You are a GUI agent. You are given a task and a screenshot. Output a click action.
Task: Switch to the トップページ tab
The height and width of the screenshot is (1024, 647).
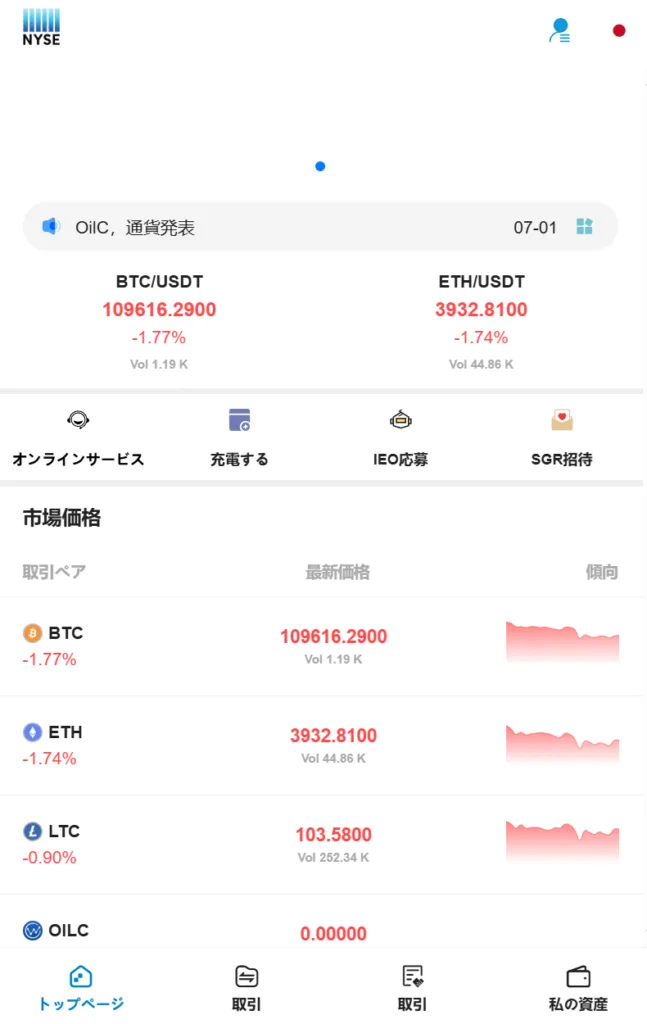[x=81, y=987]
